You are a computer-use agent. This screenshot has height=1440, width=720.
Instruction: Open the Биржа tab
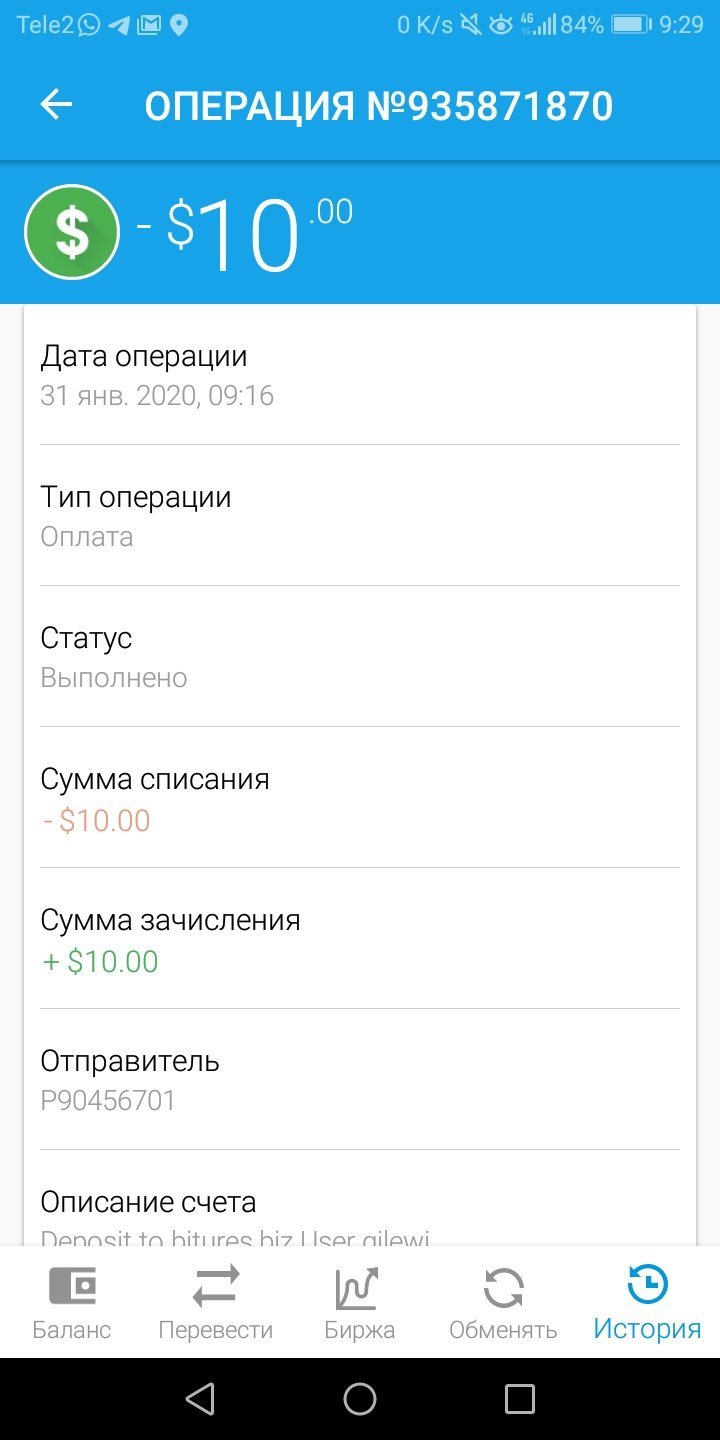[x=360, y=1302]
